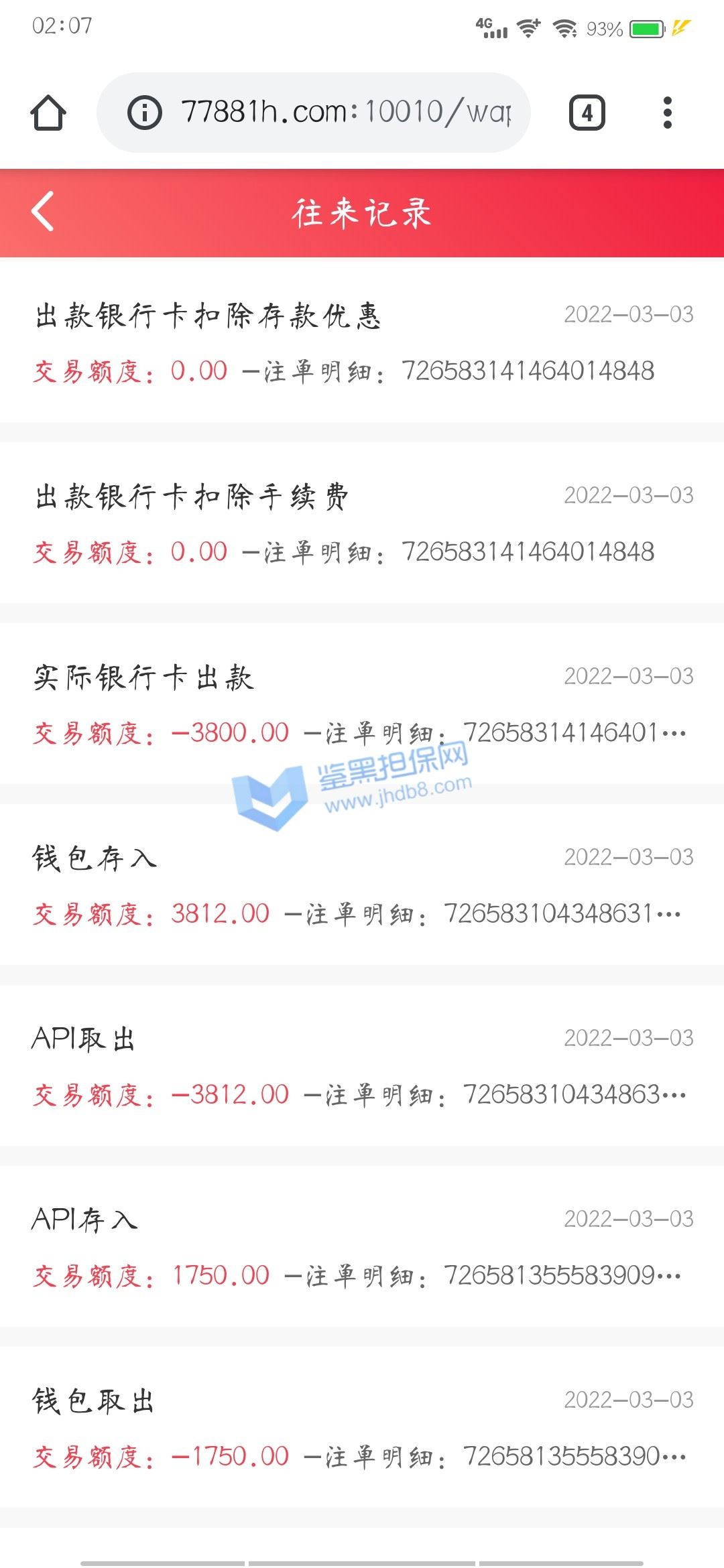This screenshot has width=724, height=1568.
Task: Go back from the 往来记录 page
Action: point(43,212)
